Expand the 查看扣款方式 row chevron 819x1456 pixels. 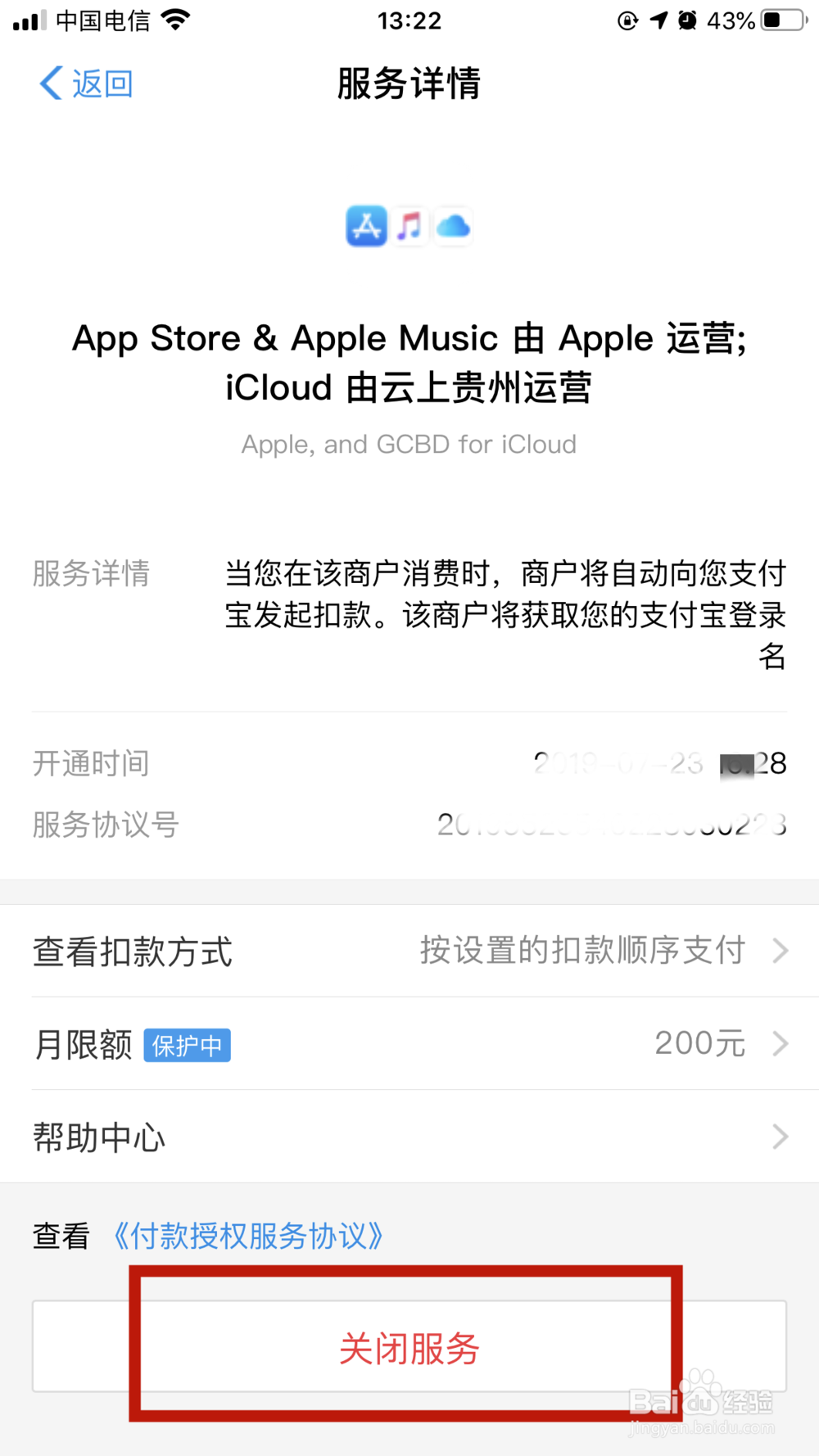[x=780, y=951]
